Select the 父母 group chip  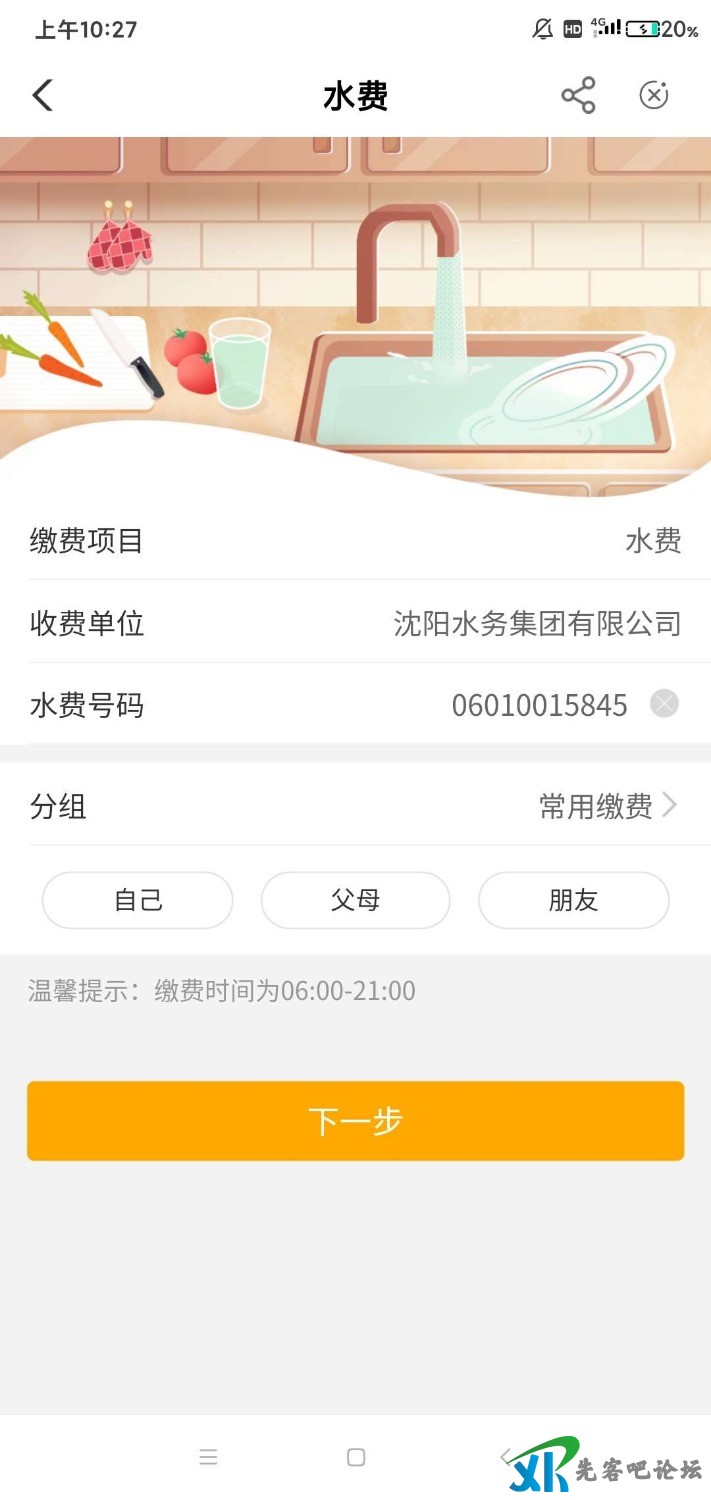tap(355, 900)
